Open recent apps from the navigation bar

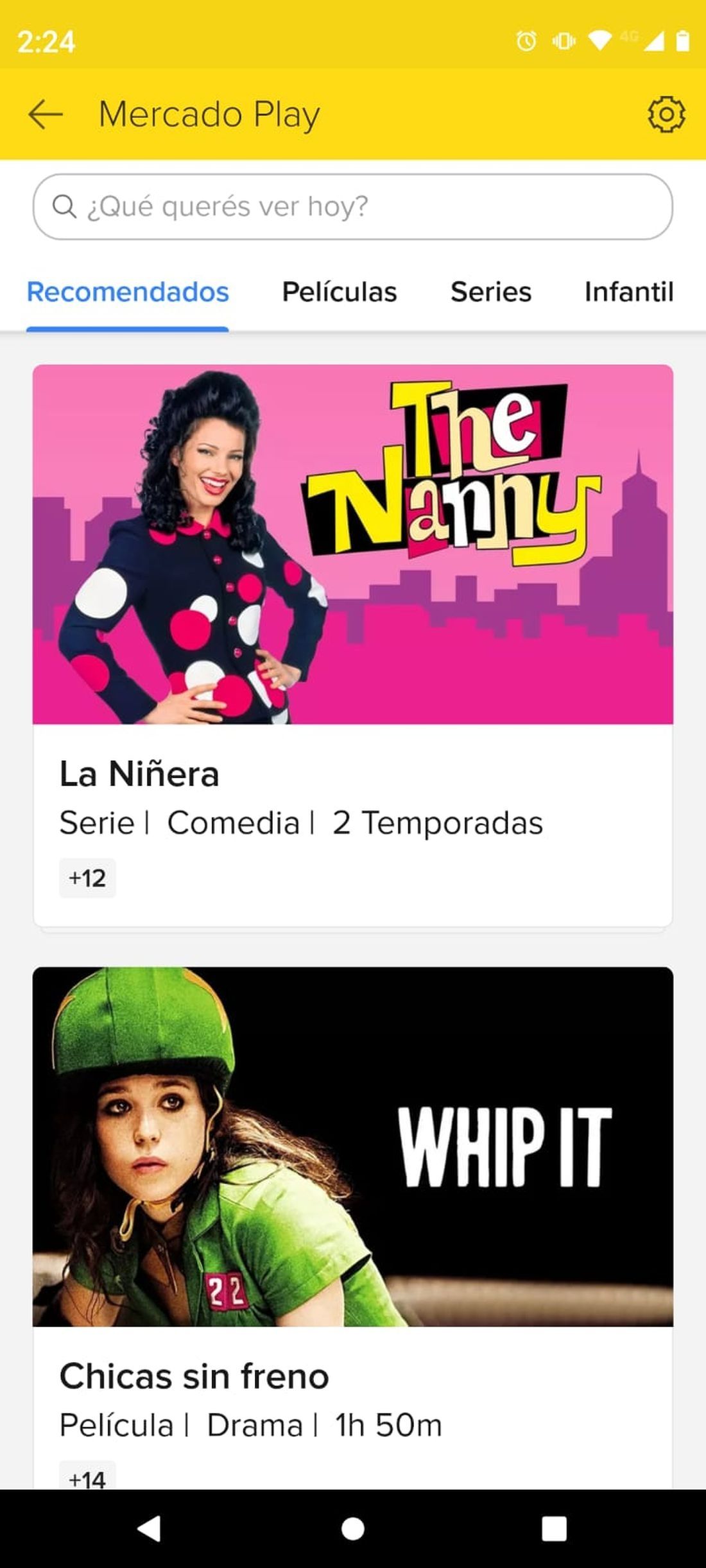pos(554,1529)
